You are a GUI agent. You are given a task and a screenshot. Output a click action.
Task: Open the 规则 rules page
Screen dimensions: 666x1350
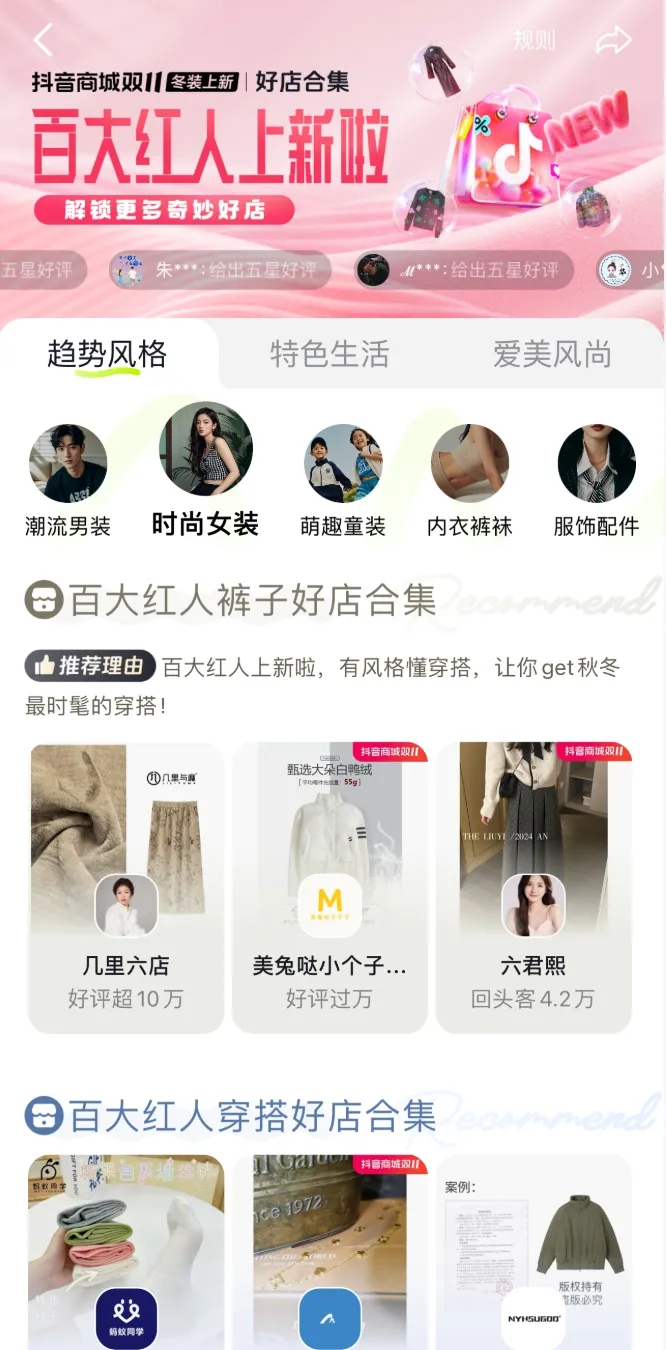pyautogui.click(x=534, y=40)
